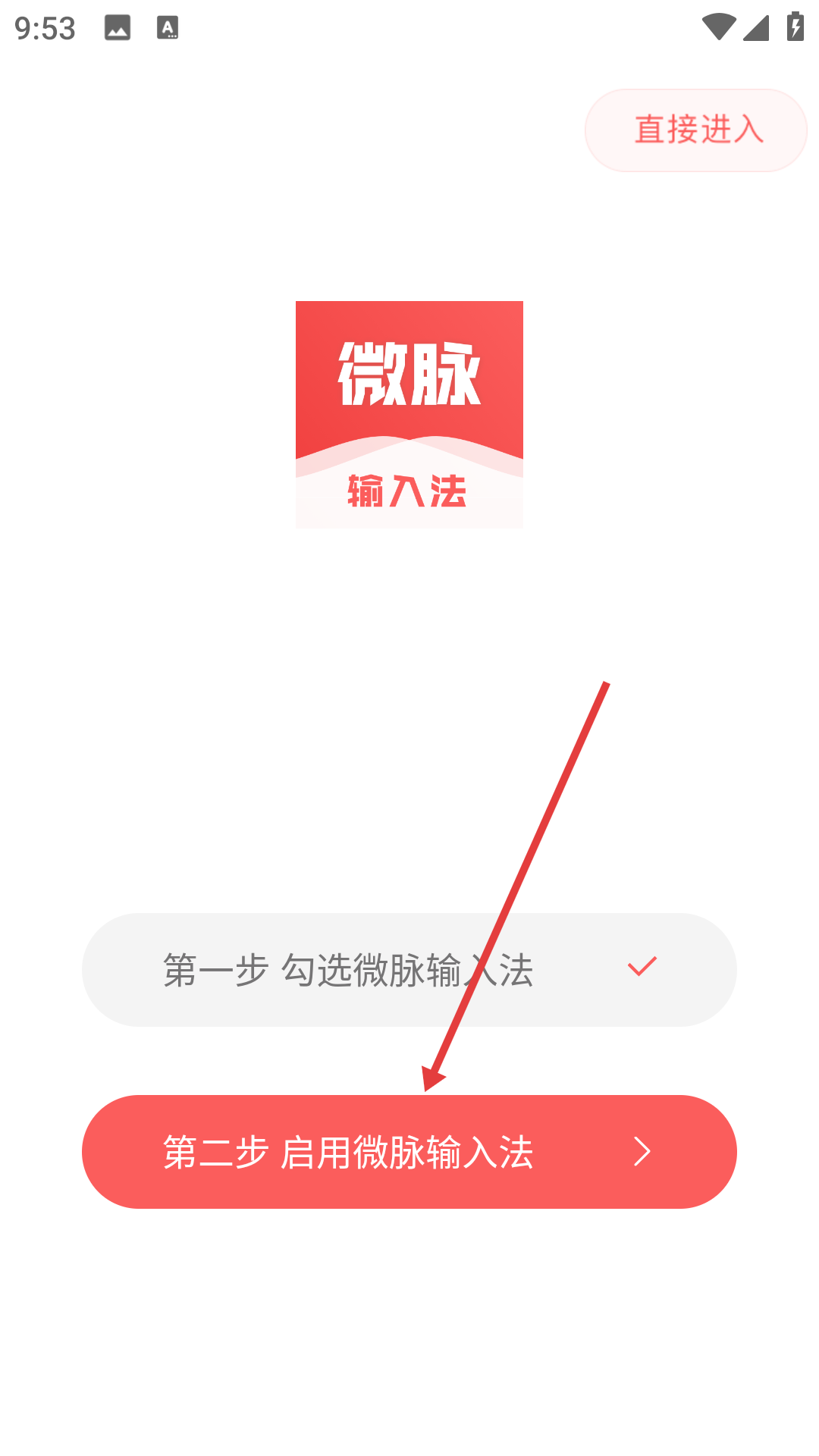The image size is (819, 1456).
Task: Select 第一步 勾选微脉输入法
Action: tap(409, 970)
